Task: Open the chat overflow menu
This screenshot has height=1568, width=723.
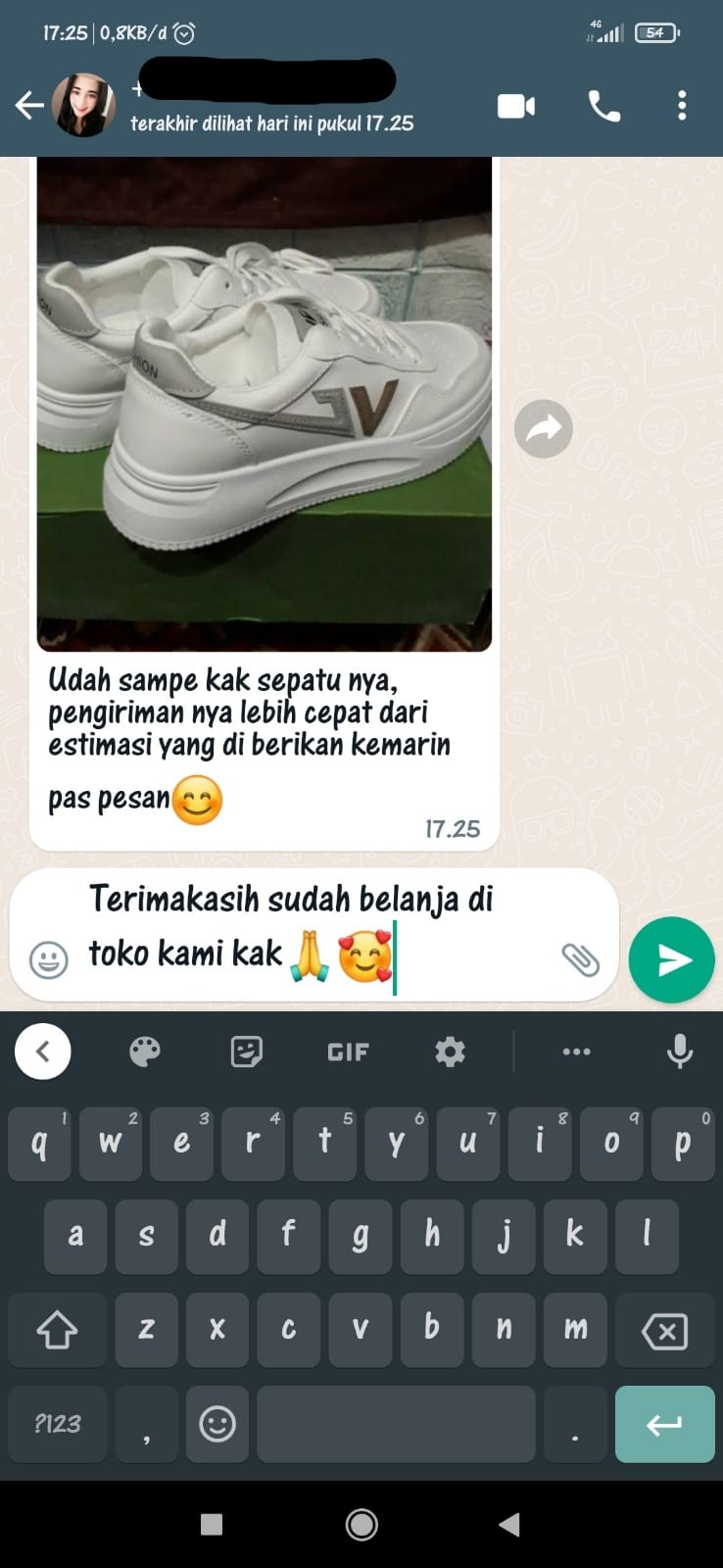Action: [682, 106]
